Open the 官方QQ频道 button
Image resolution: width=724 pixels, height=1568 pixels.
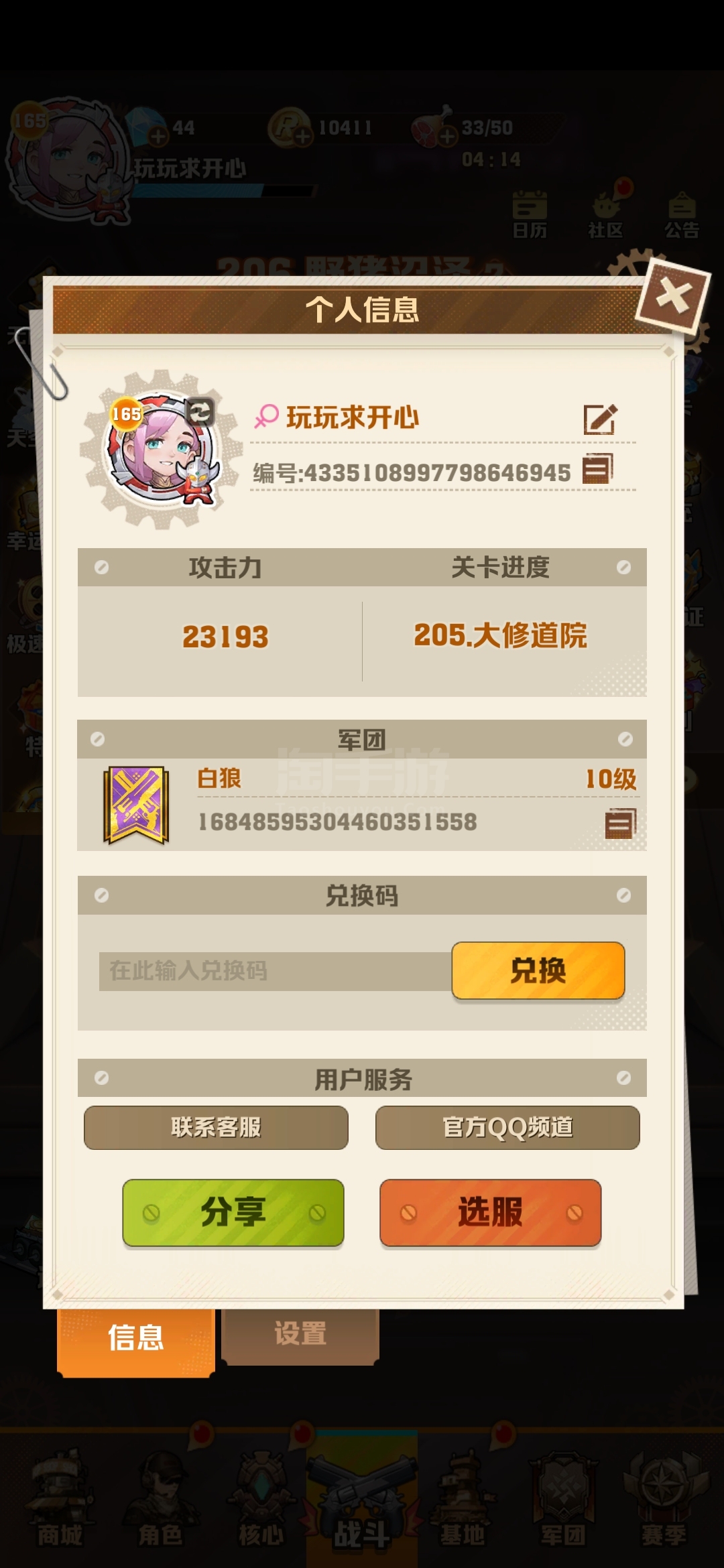point(507,1127)
